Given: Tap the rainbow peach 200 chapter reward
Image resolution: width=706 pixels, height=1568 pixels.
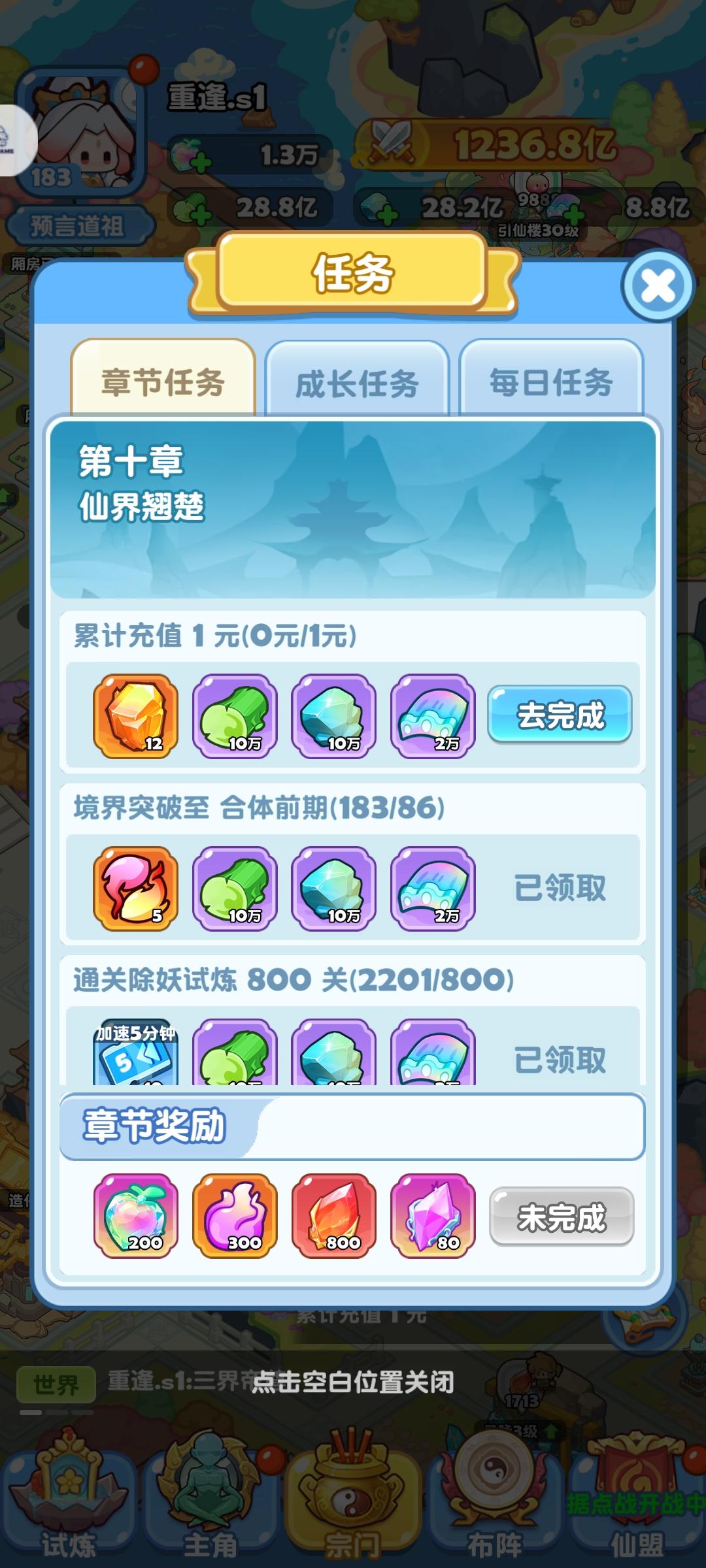Looking at the screenshot, I should 134,1215.
